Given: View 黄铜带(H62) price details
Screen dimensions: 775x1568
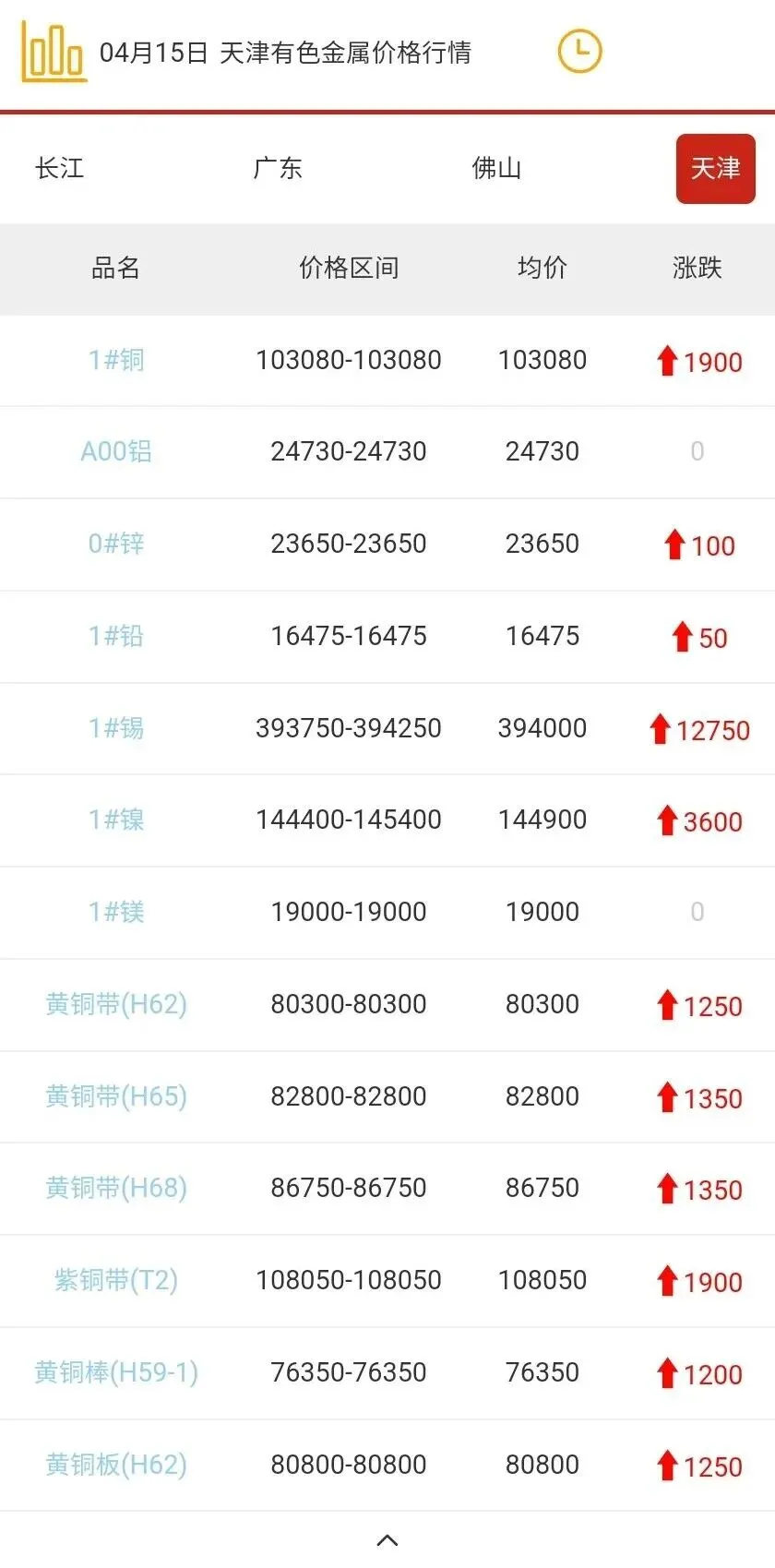Looking at the screenshot, I should coord(116,1004).
